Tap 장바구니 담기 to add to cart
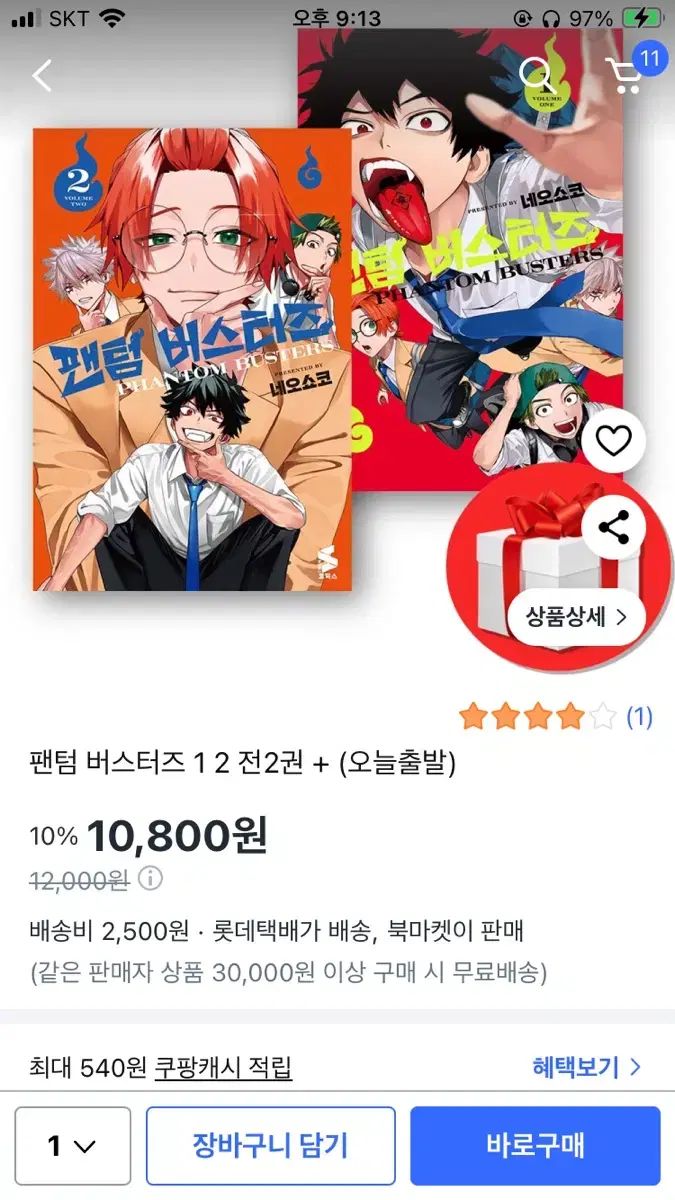The width and height of the screenshot is (675, 1200). (x=271, y=1145)
